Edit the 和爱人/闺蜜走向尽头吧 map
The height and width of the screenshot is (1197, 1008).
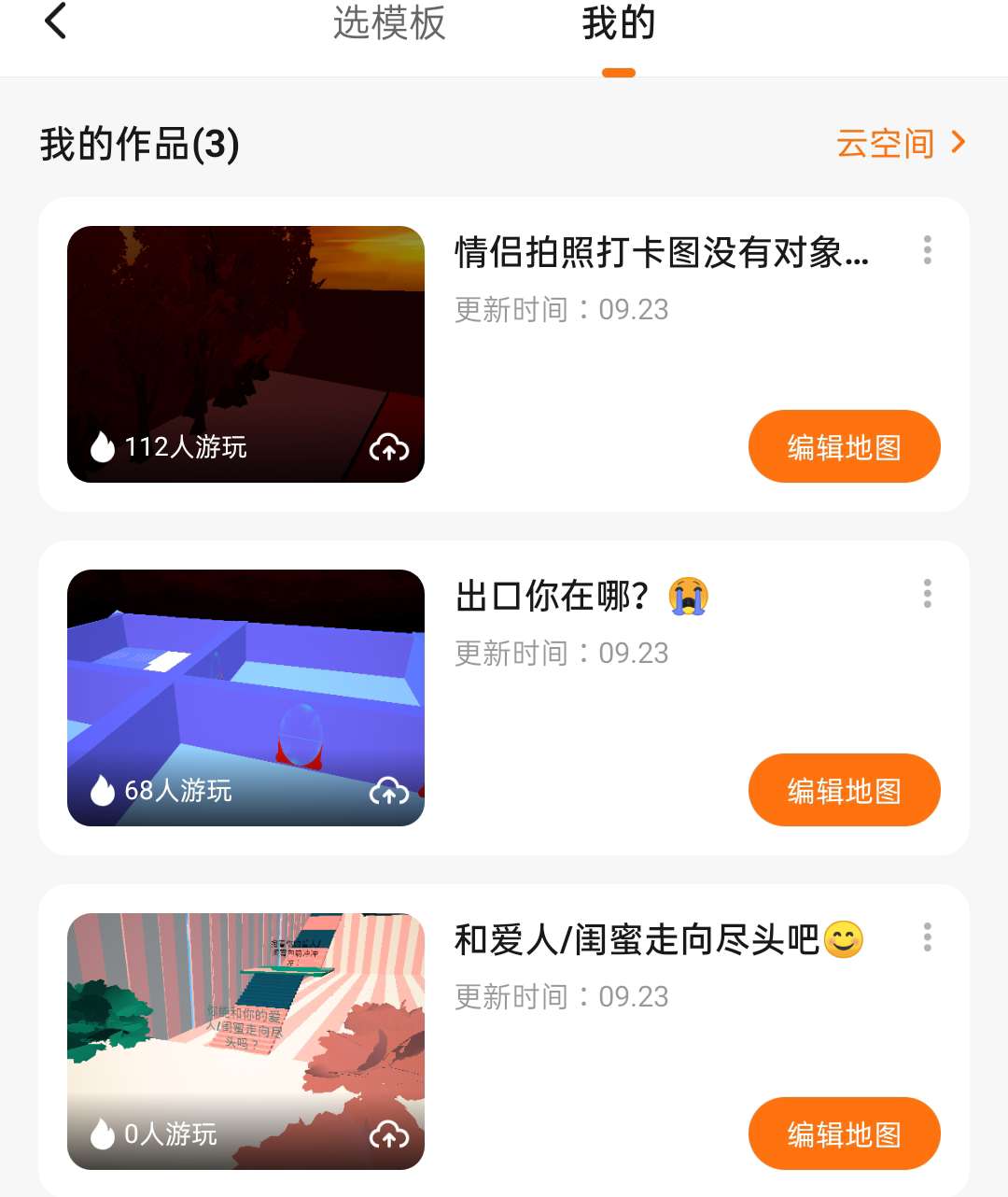[x=844, y=1134]
